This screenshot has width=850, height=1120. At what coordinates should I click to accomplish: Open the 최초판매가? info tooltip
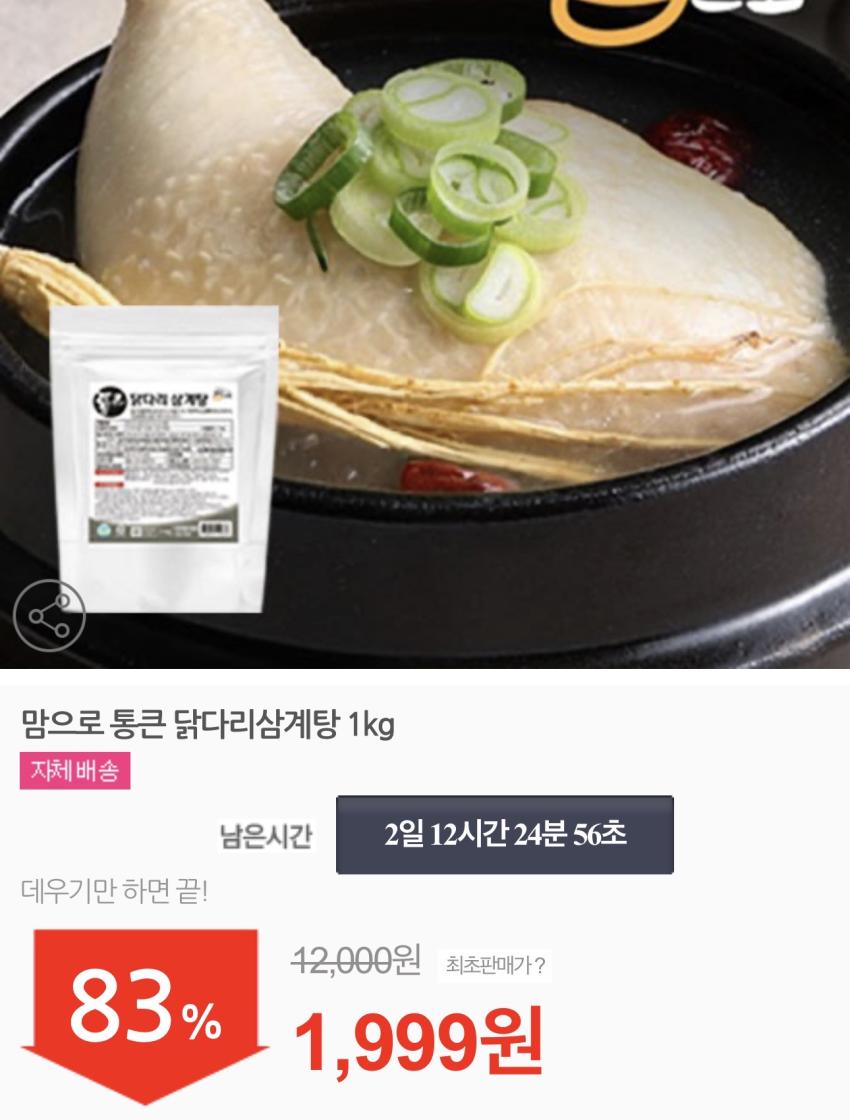[496, 966]
